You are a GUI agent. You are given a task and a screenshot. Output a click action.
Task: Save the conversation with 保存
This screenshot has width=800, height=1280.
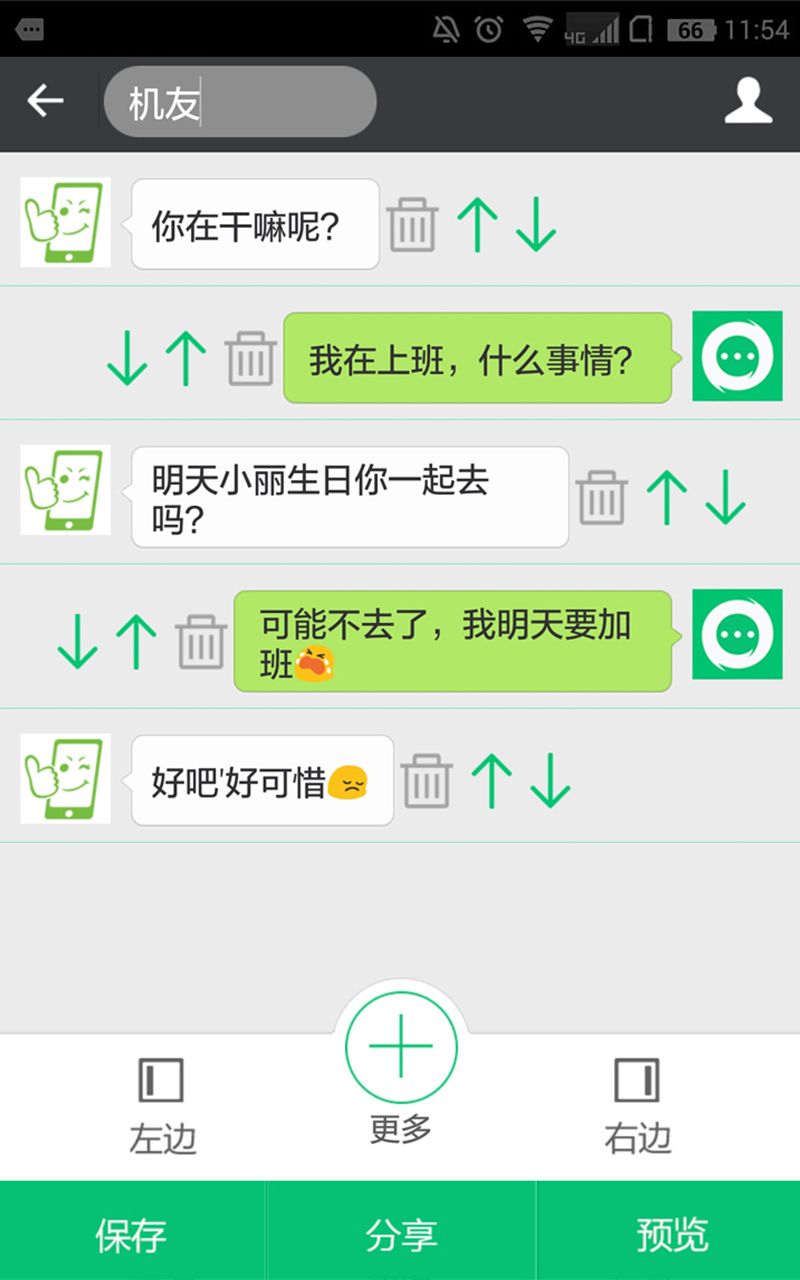[x=132, y=1235]
